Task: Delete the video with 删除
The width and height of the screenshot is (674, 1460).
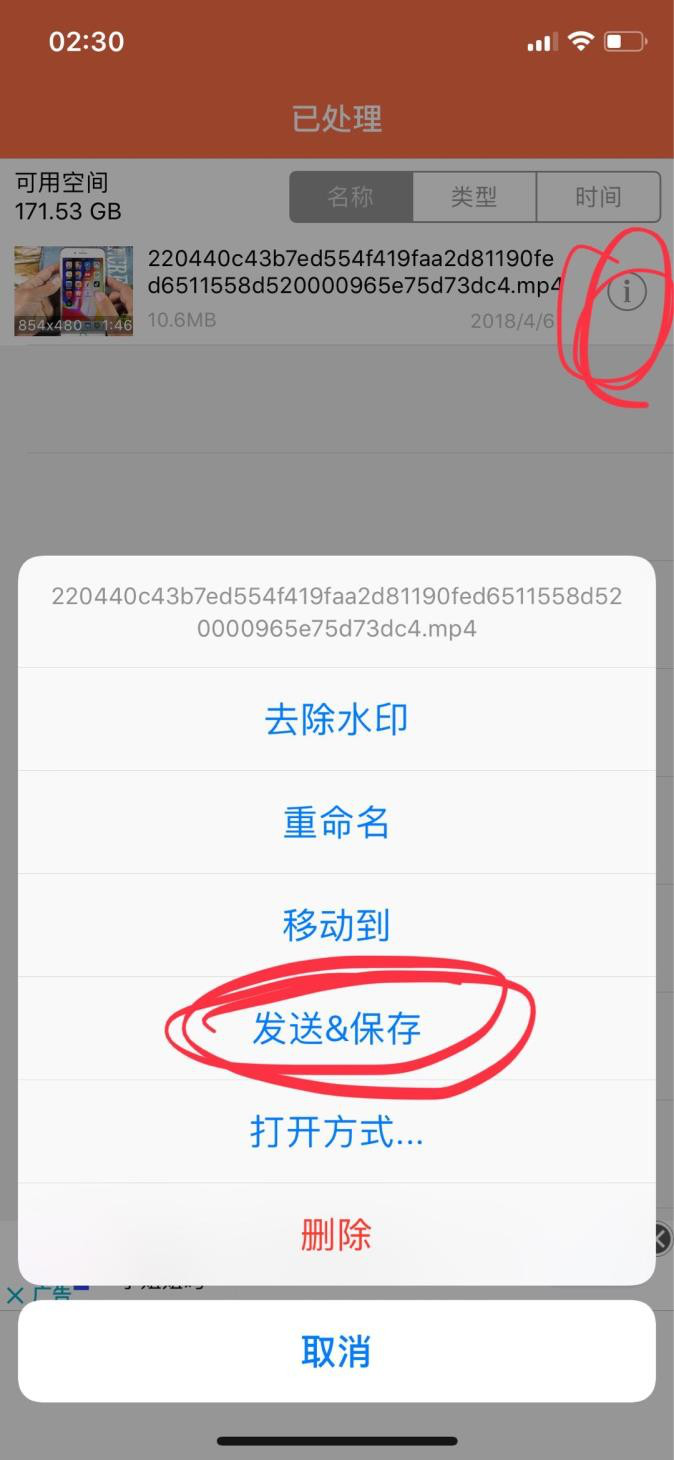Action: (336, 1235)
